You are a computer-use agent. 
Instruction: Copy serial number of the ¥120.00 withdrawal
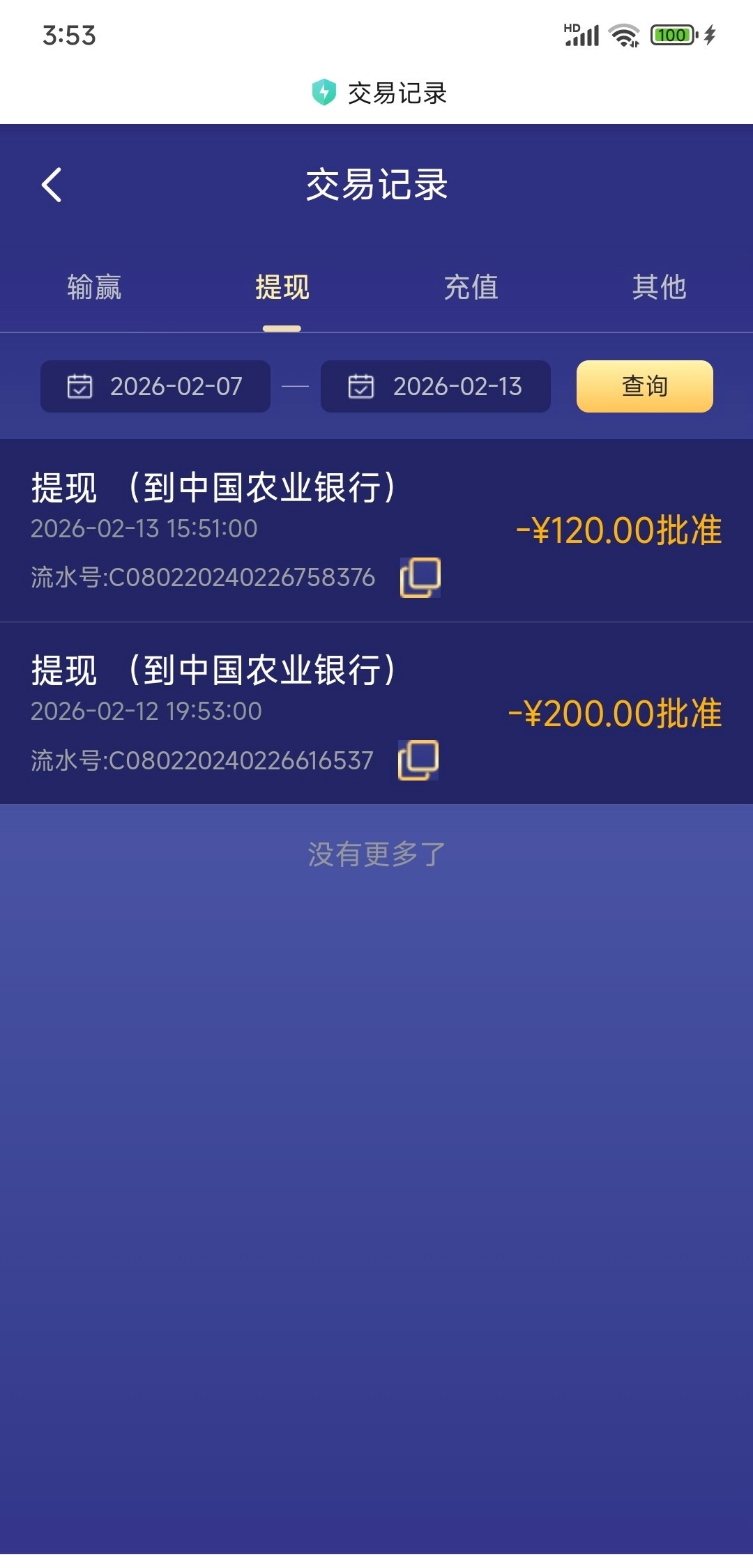[x=420, y=577]
